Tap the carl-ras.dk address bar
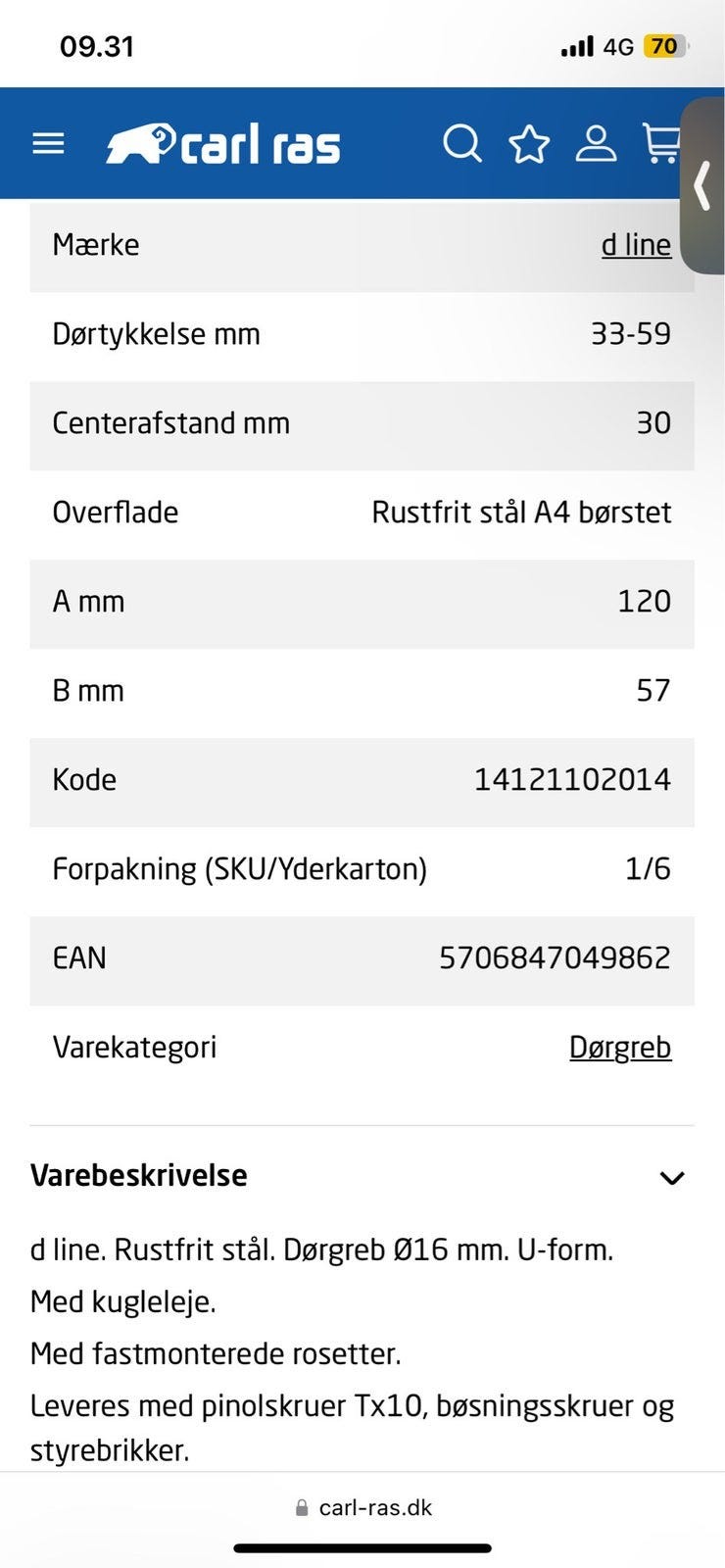 (x=363, y=1508)
